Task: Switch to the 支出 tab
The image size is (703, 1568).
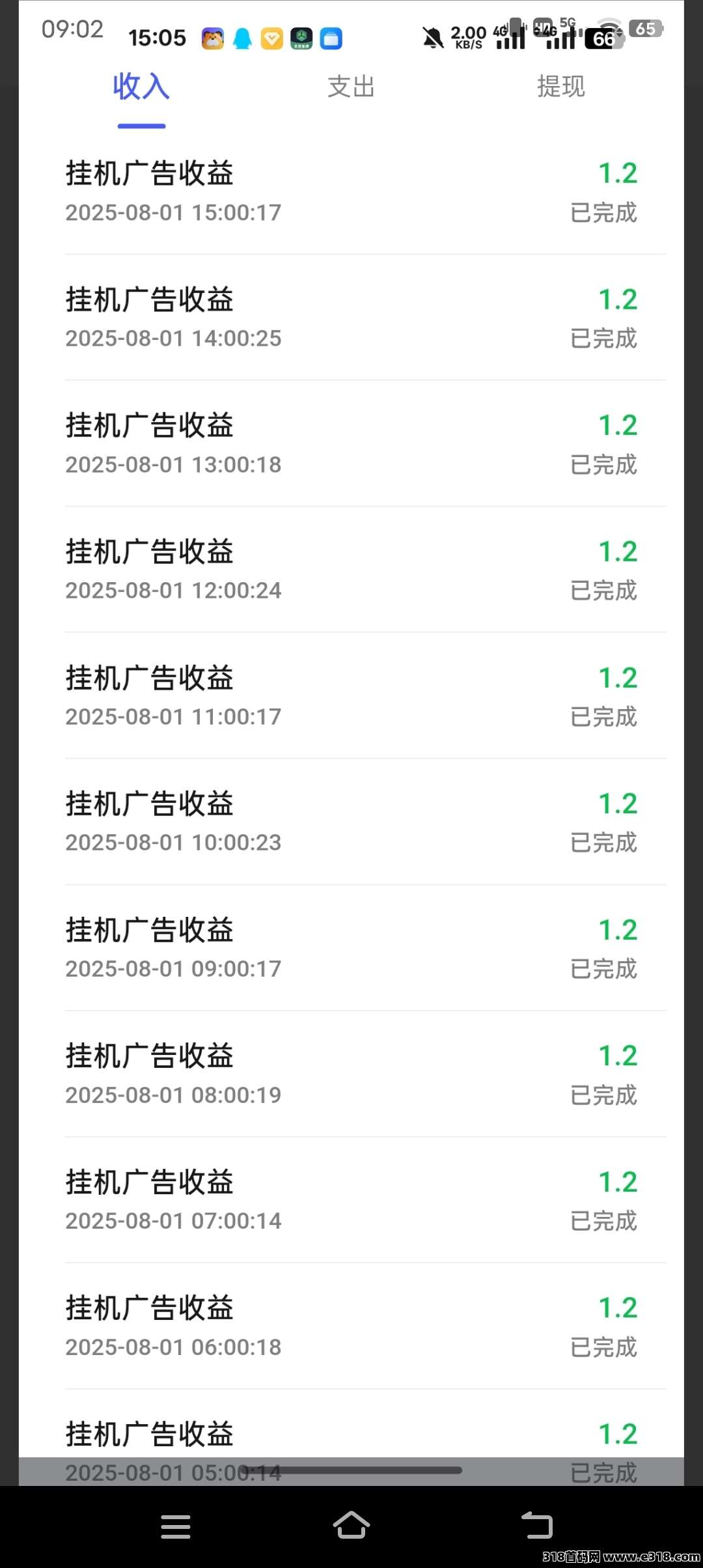Action: tap(351, 87)
